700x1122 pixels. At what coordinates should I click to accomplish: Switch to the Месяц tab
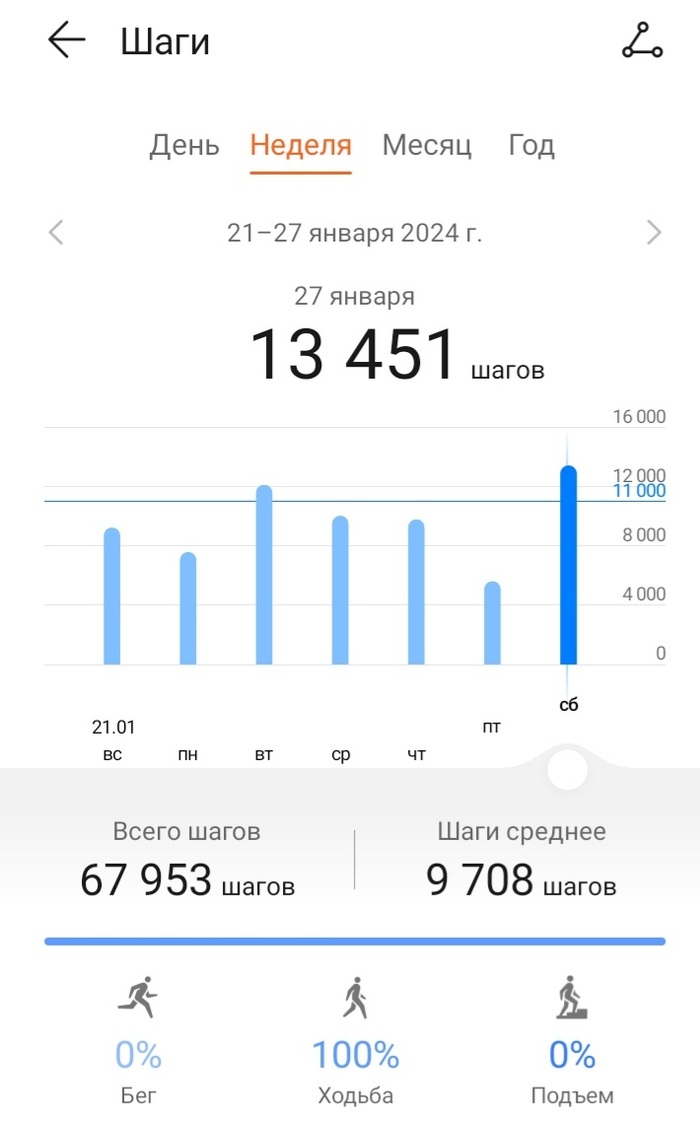click(427, 145)
